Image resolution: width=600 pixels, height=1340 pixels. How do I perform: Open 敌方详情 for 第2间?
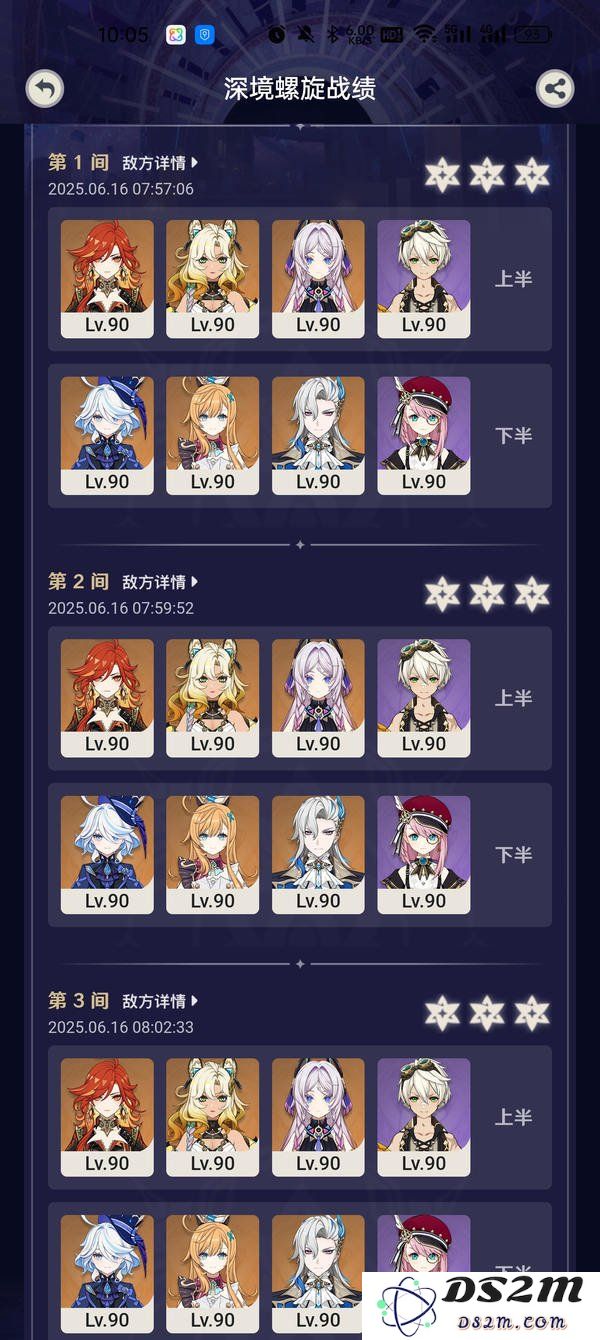[x=160, y=581]
